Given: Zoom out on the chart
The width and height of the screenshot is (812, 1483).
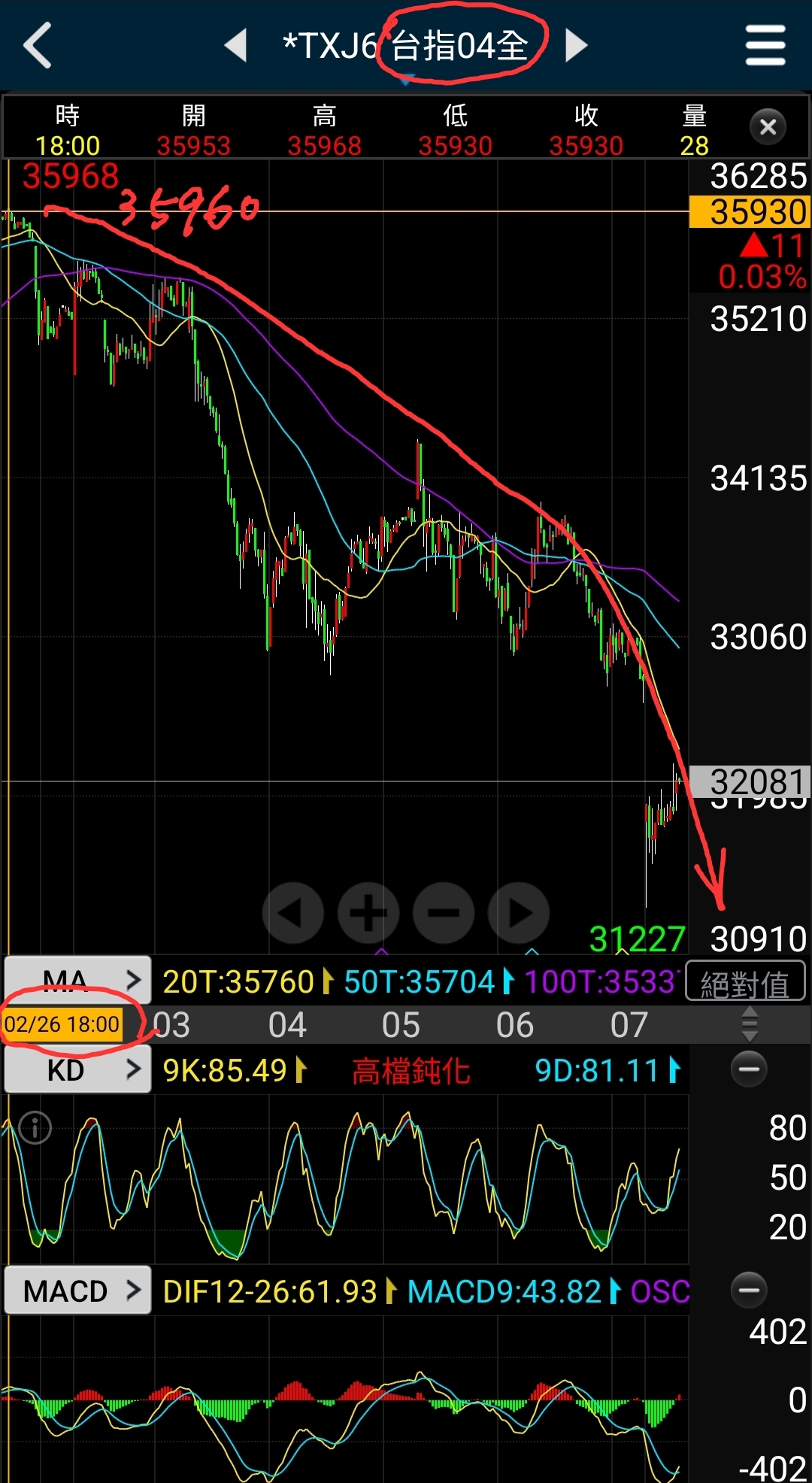Looking at the screenshot, I should click(x=444, y=913).
